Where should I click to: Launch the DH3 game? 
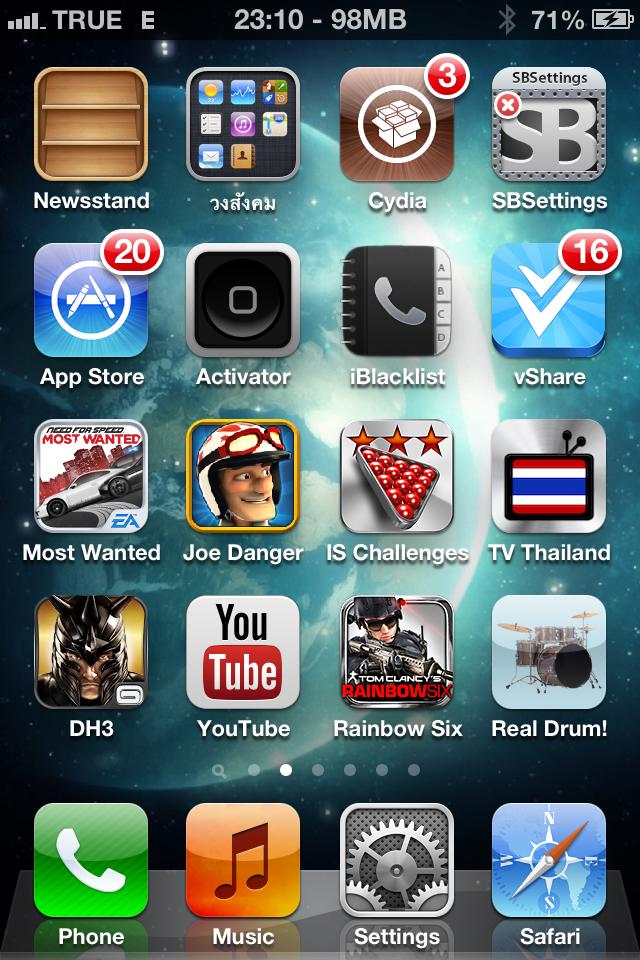[91, 652]
